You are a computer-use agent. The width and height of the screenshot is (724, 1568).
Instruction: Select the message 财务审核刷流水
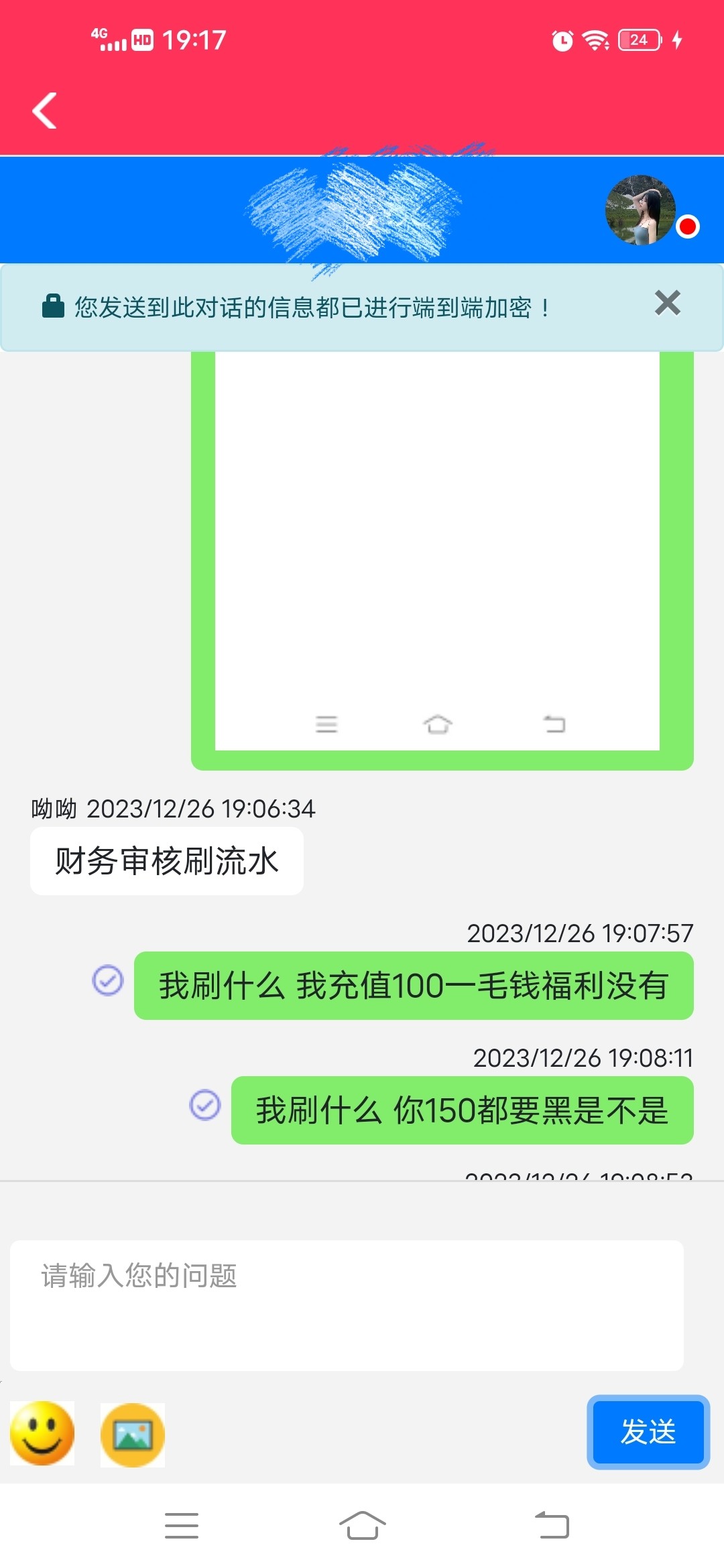[166, 862]
